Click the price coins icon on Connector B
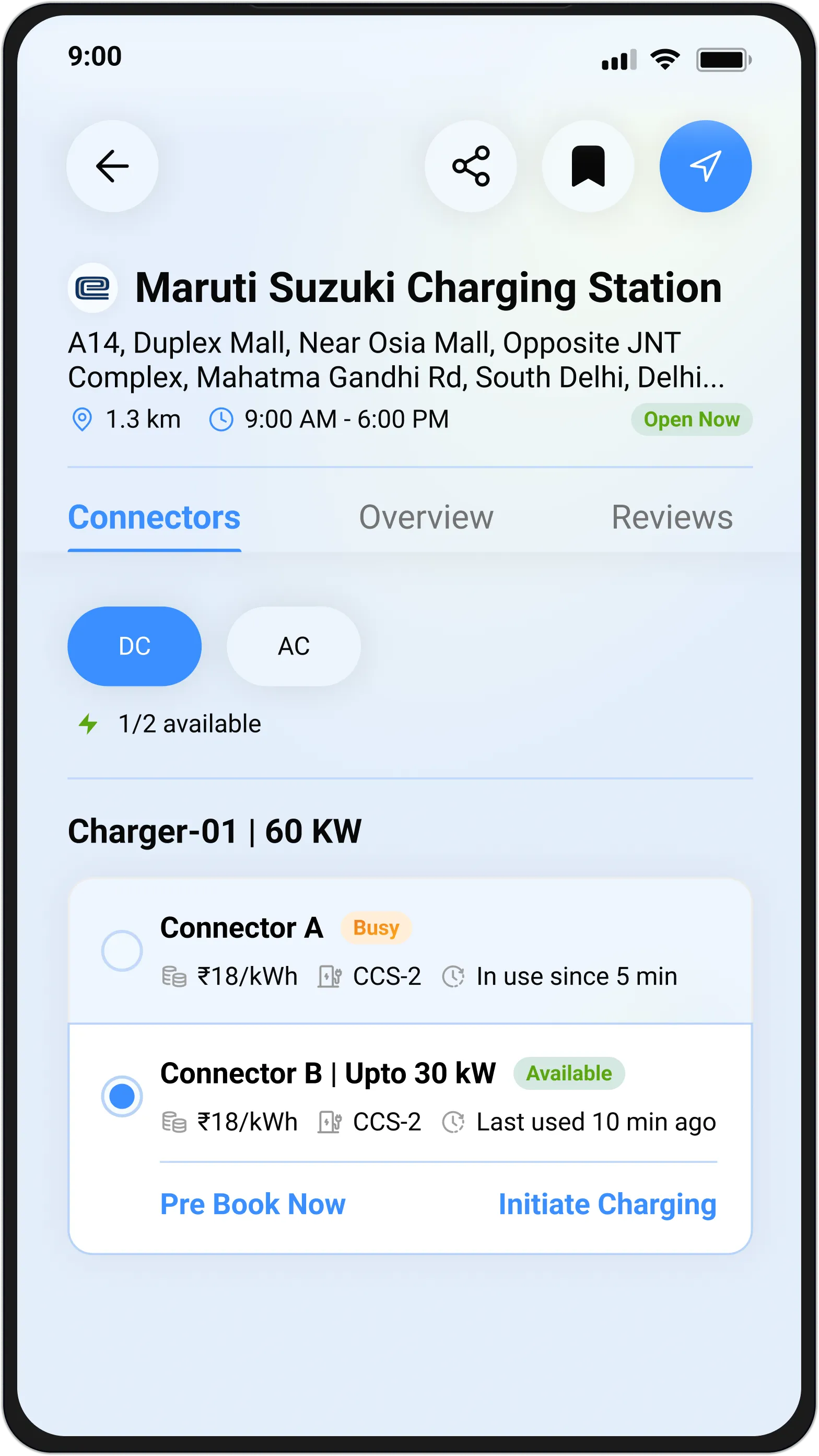Screen dimensions: 819x1456 tap(174, 1122)
